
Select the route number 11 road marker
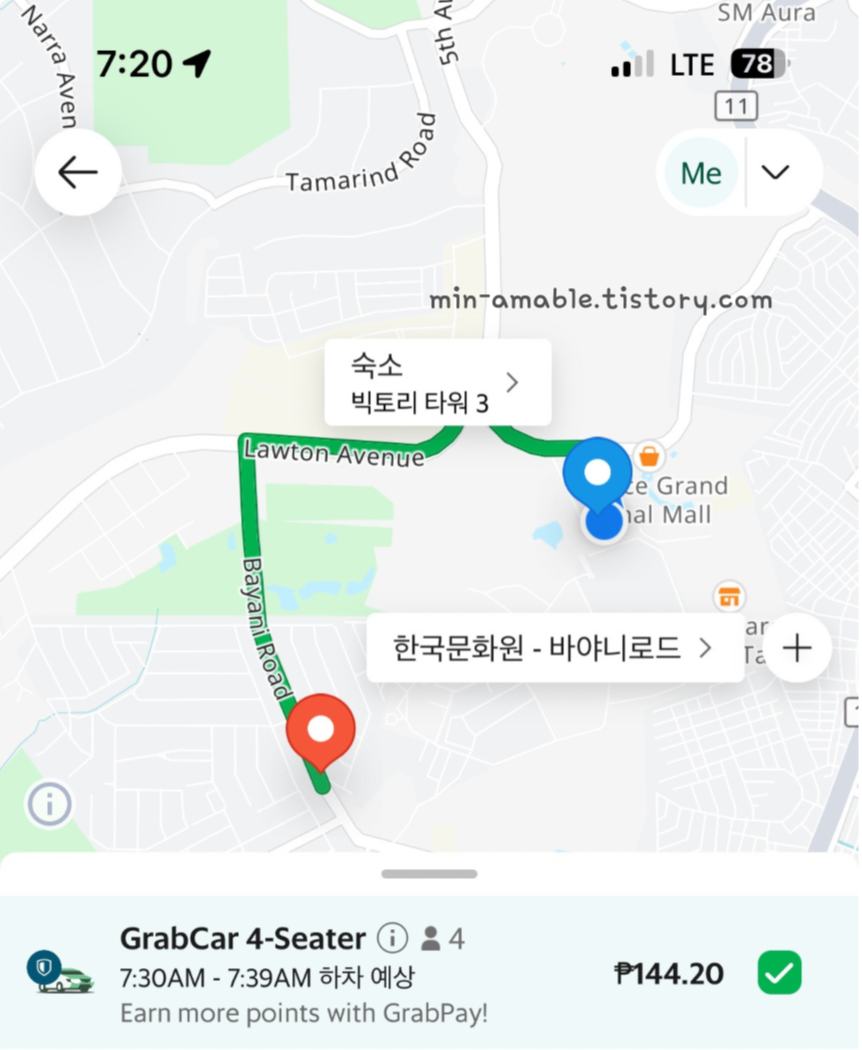click(x=737, y=106)
